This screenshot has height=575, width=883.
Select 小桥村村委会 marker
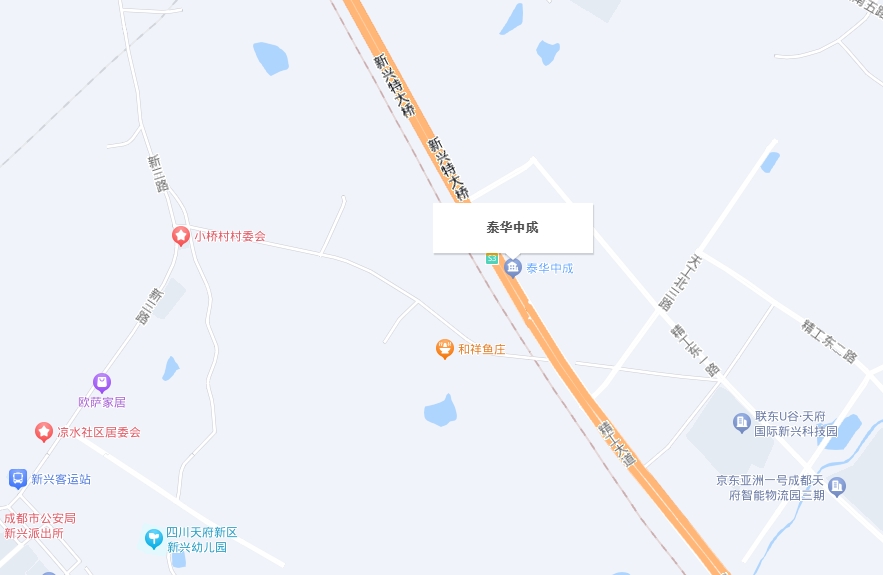[181, 236]
